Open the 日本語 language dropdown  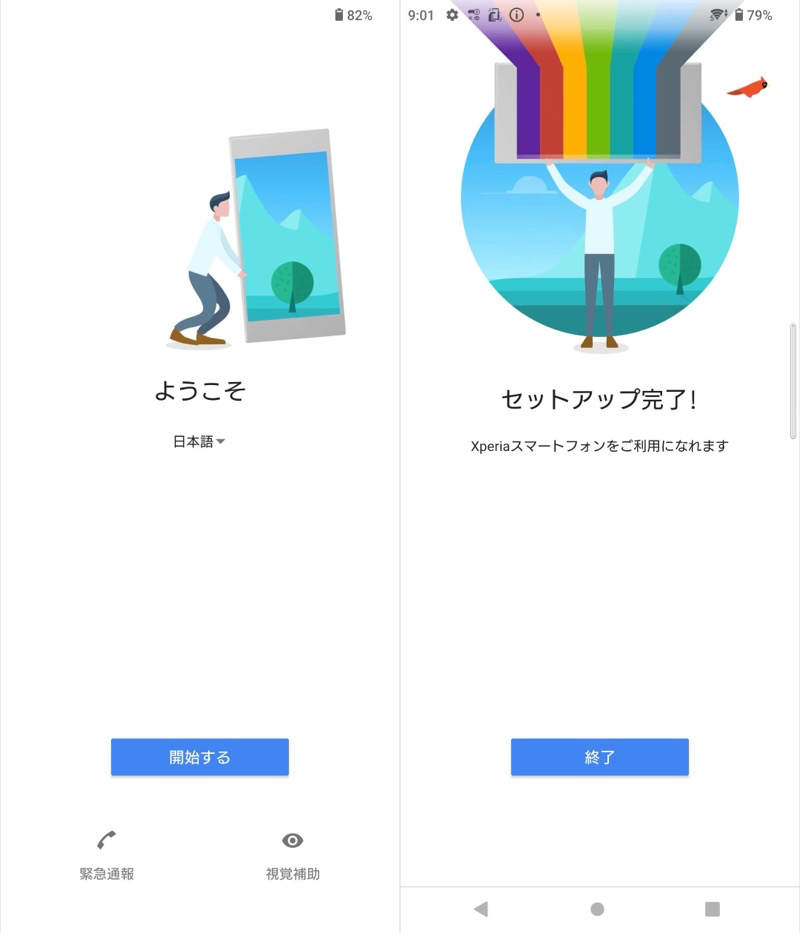coord(199,441)
